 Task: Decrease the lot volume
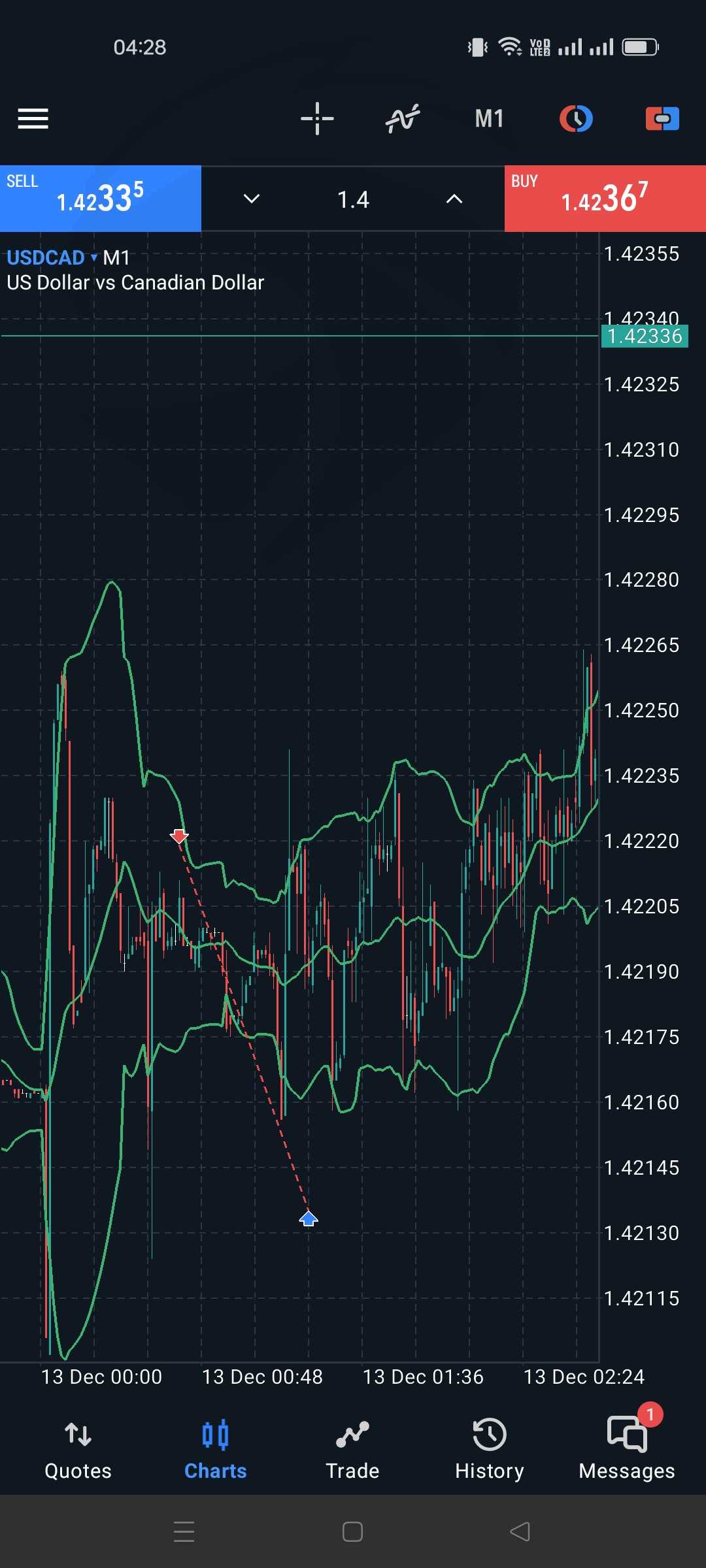click(252, 199)
